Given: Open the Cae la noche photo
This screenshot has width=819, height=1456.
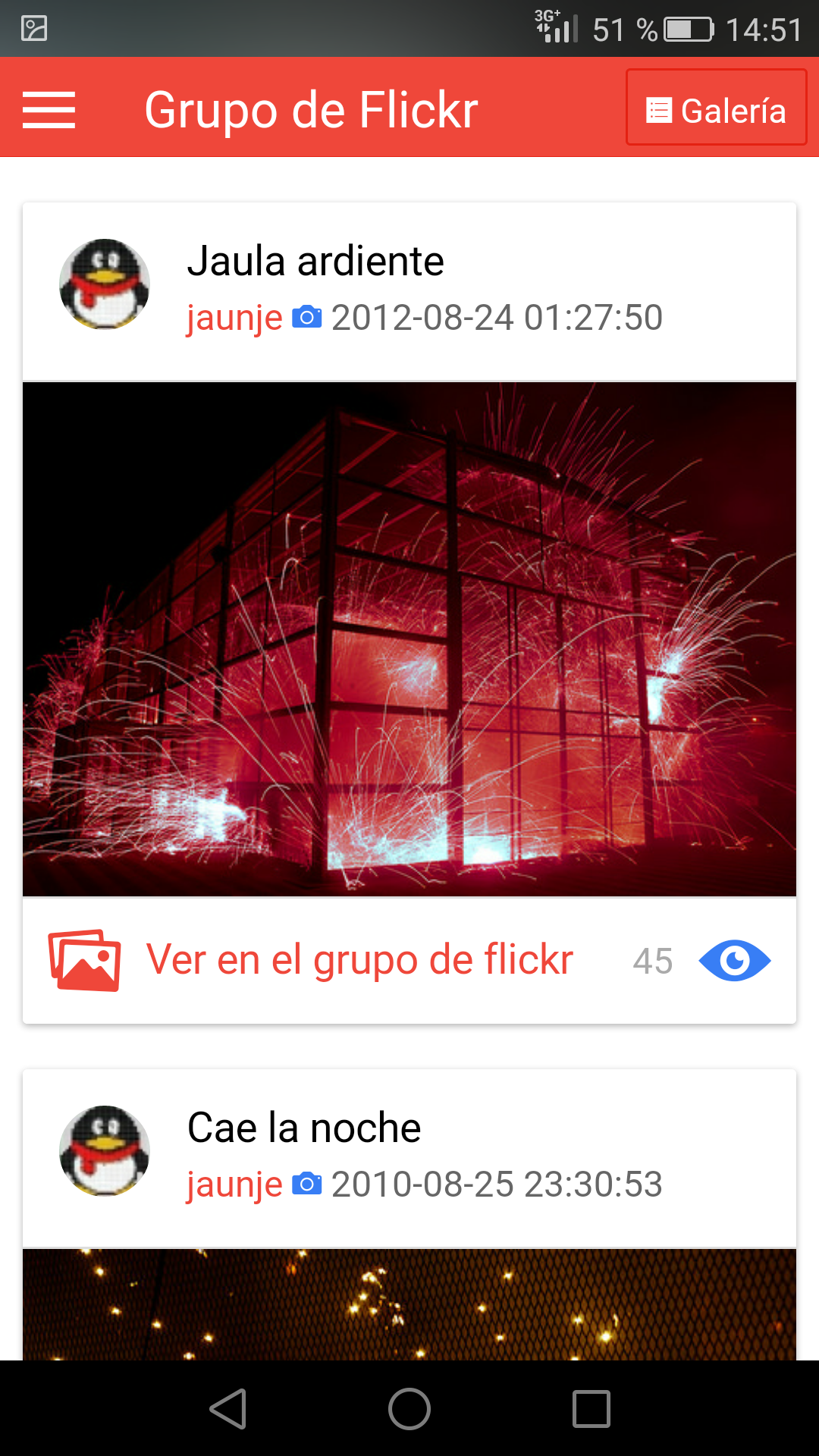Looking at the screenshot, I should tap(409, 1304).
